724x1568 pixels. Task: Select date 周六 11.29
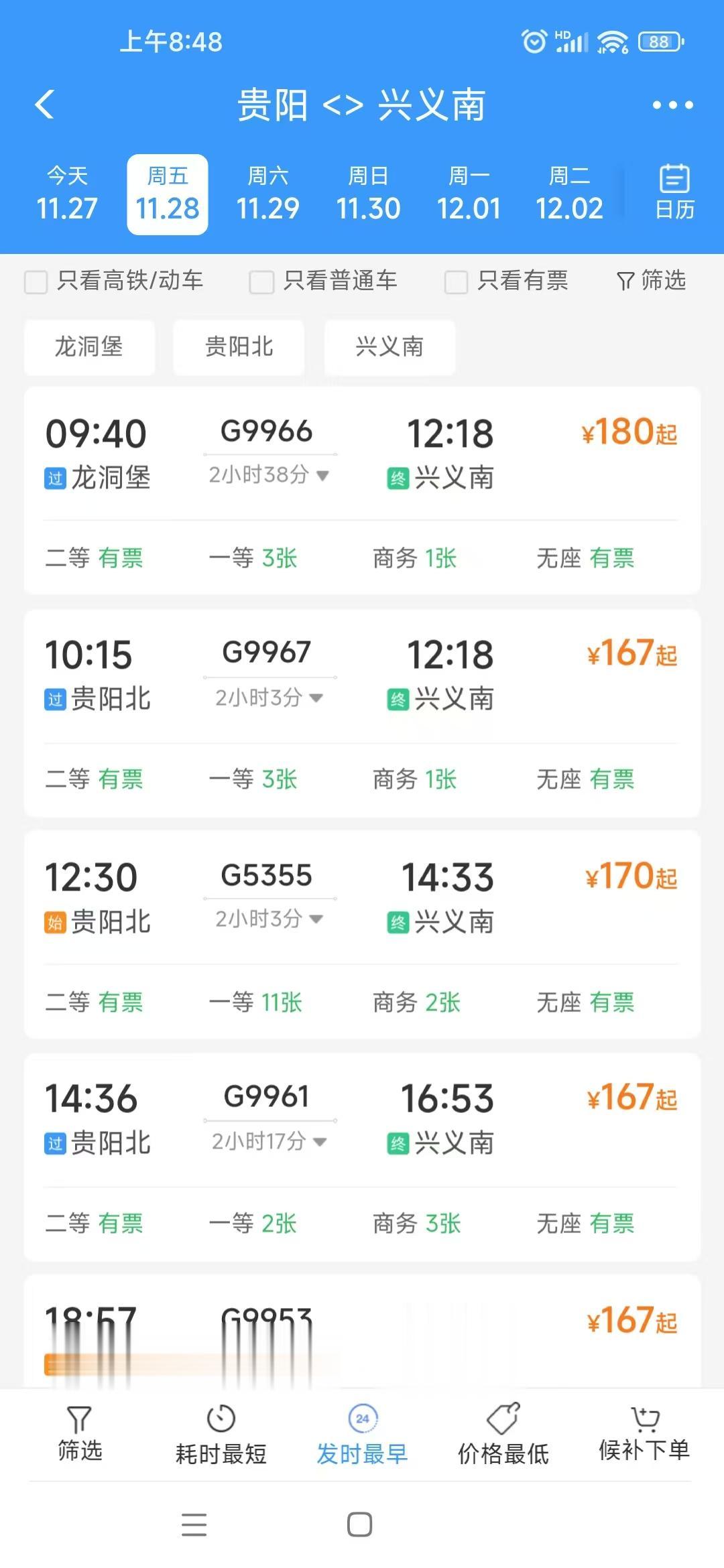click(x=267, y=194)
